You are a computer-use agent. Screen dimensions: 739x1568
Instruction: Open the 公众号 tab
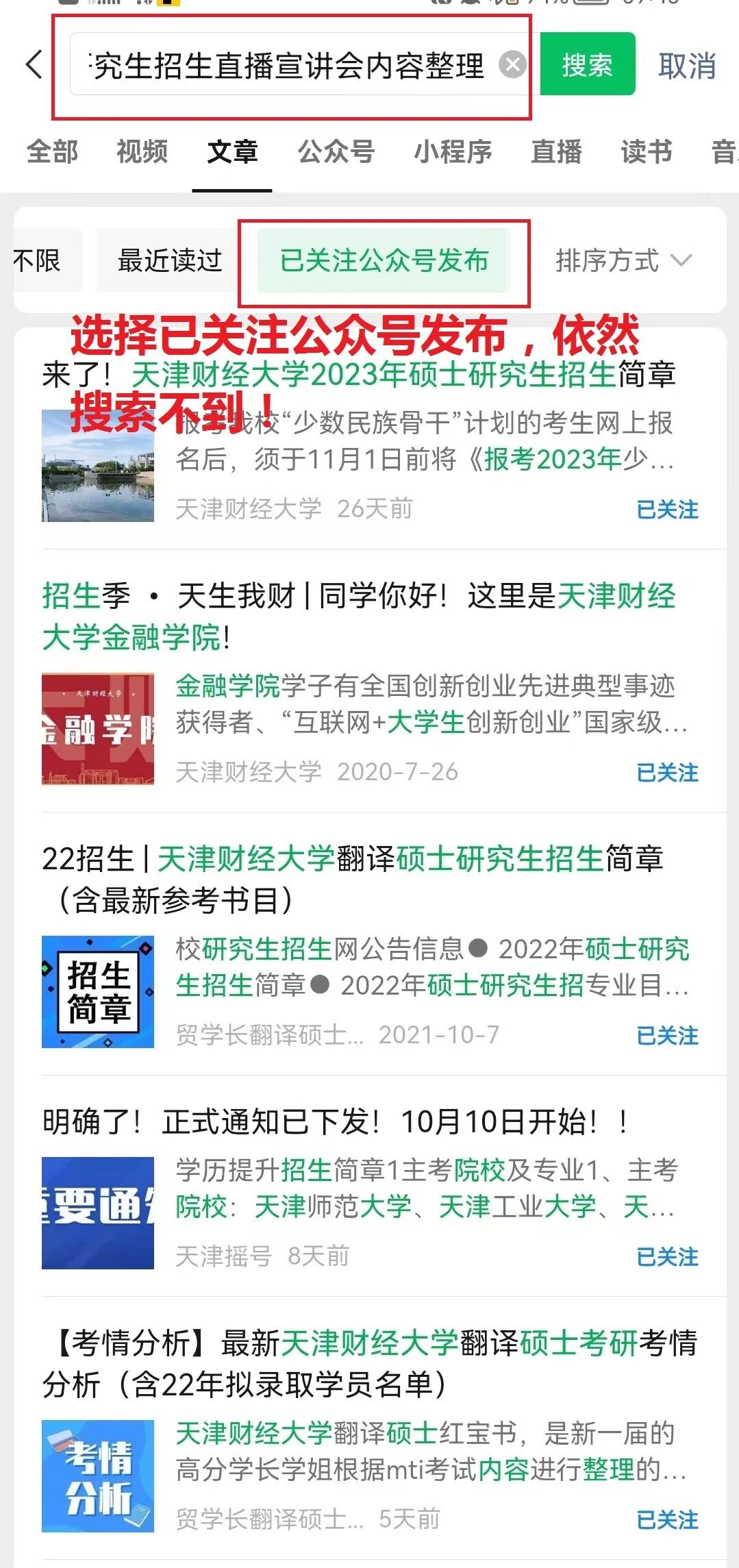[x=336, y=151]
